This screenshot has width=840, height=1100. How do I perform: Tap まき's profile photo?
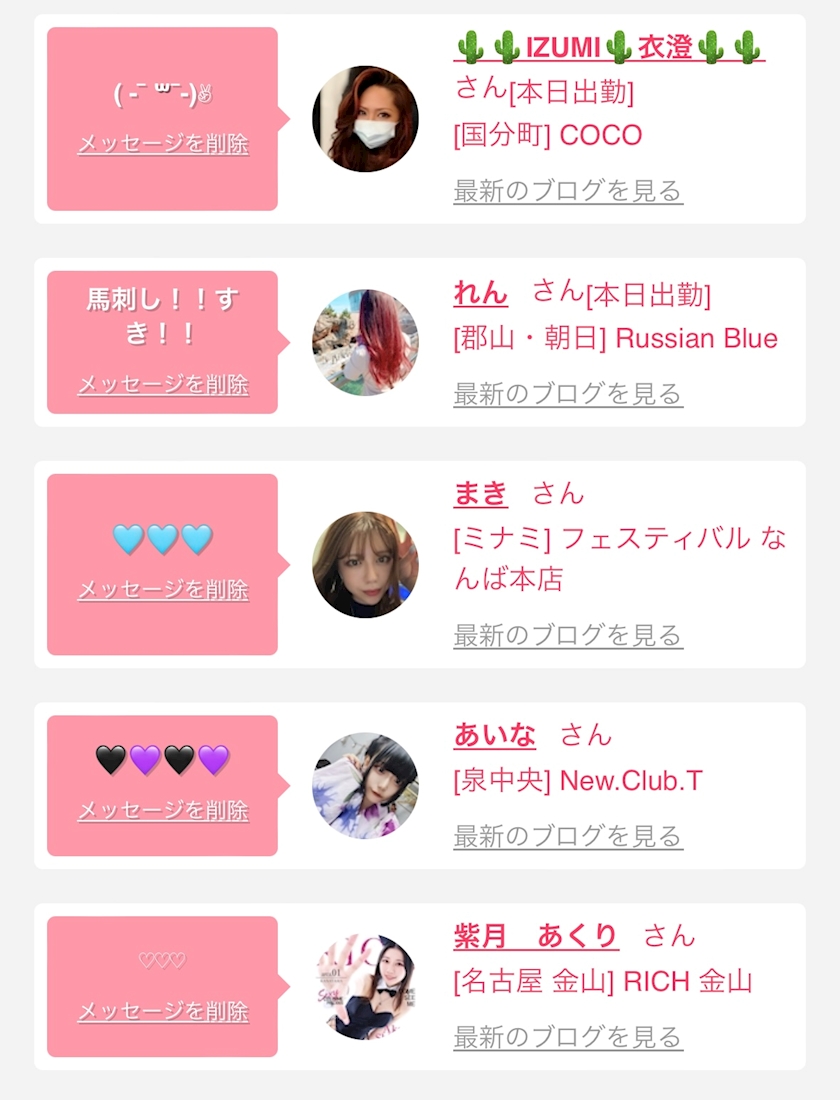[x=365, y=565]
